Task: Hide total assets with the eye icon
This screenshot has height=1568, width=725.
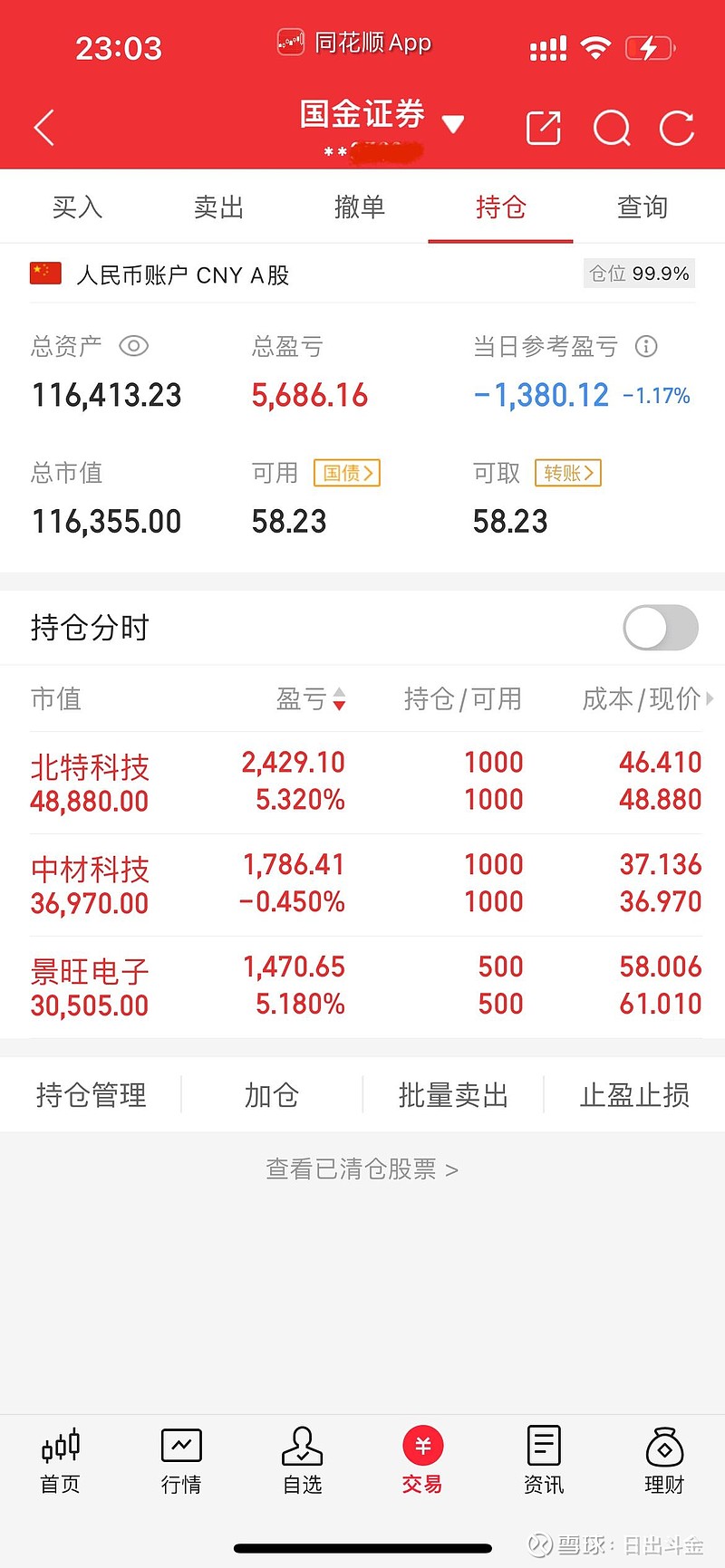Action: 133,346
